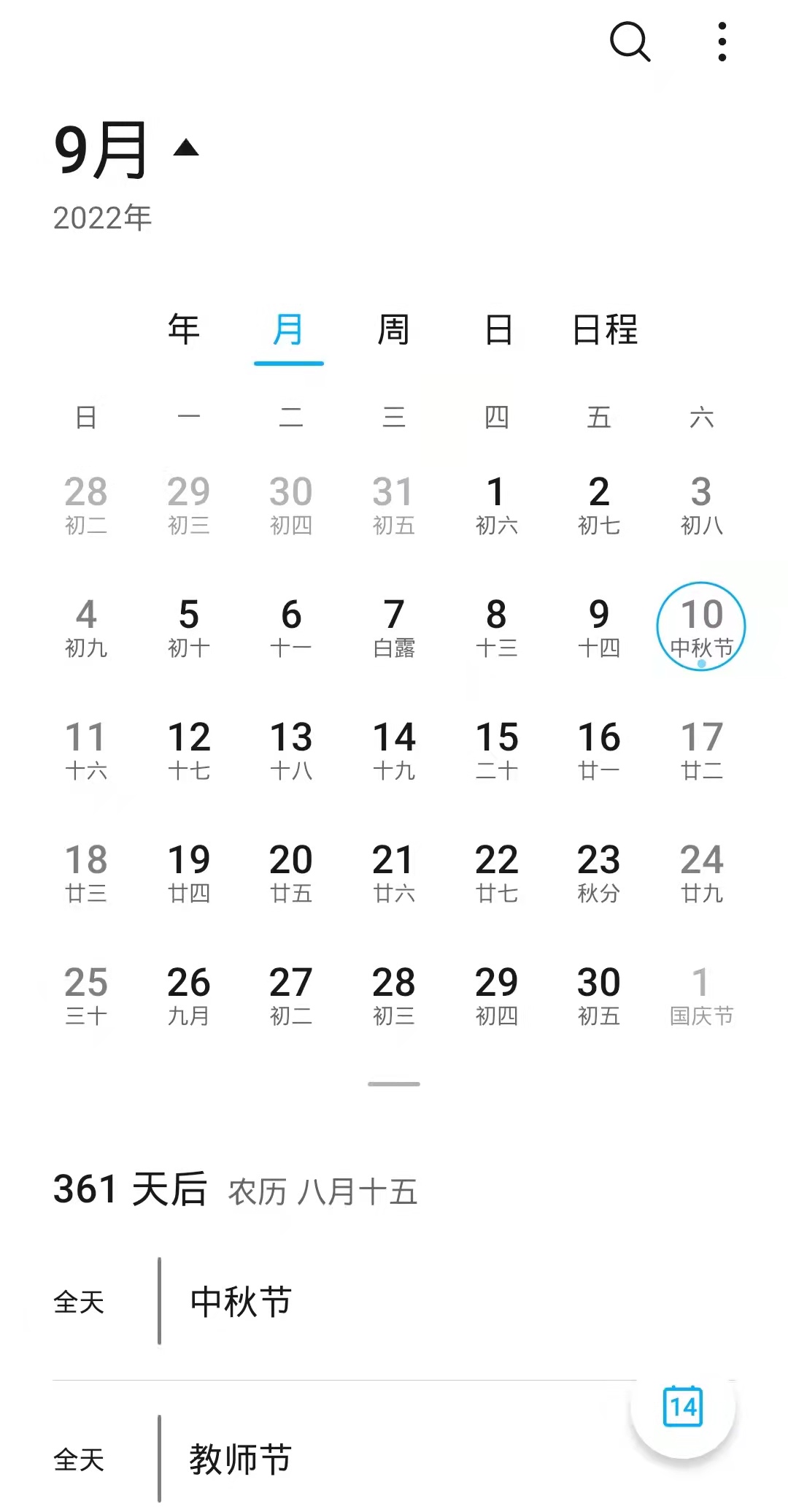Viewport: 788px width, 1512px height.
Task: Switch to the 年 view tab
Action: pyautogui.click(x=184, y=329)
